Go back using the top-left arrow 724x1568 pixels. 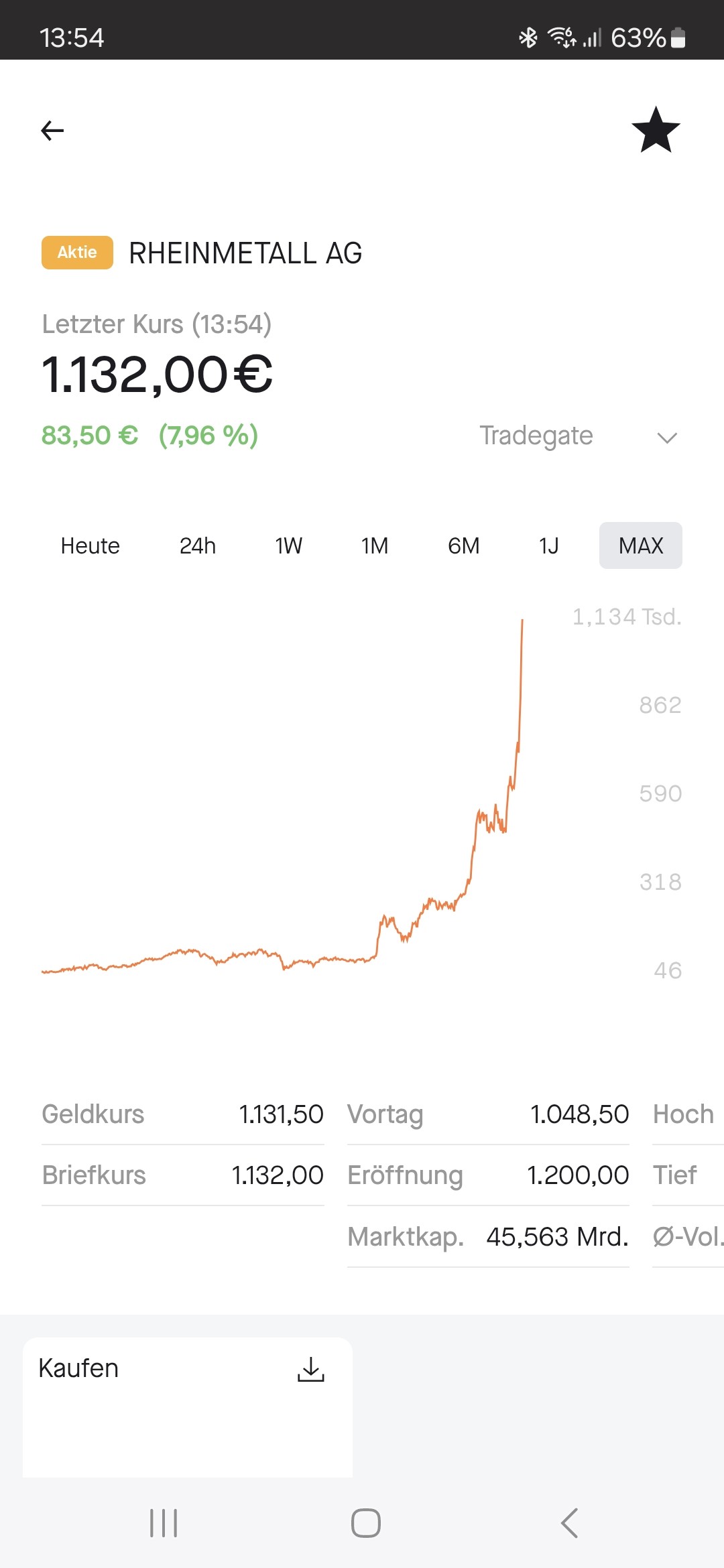click(52, 130)
